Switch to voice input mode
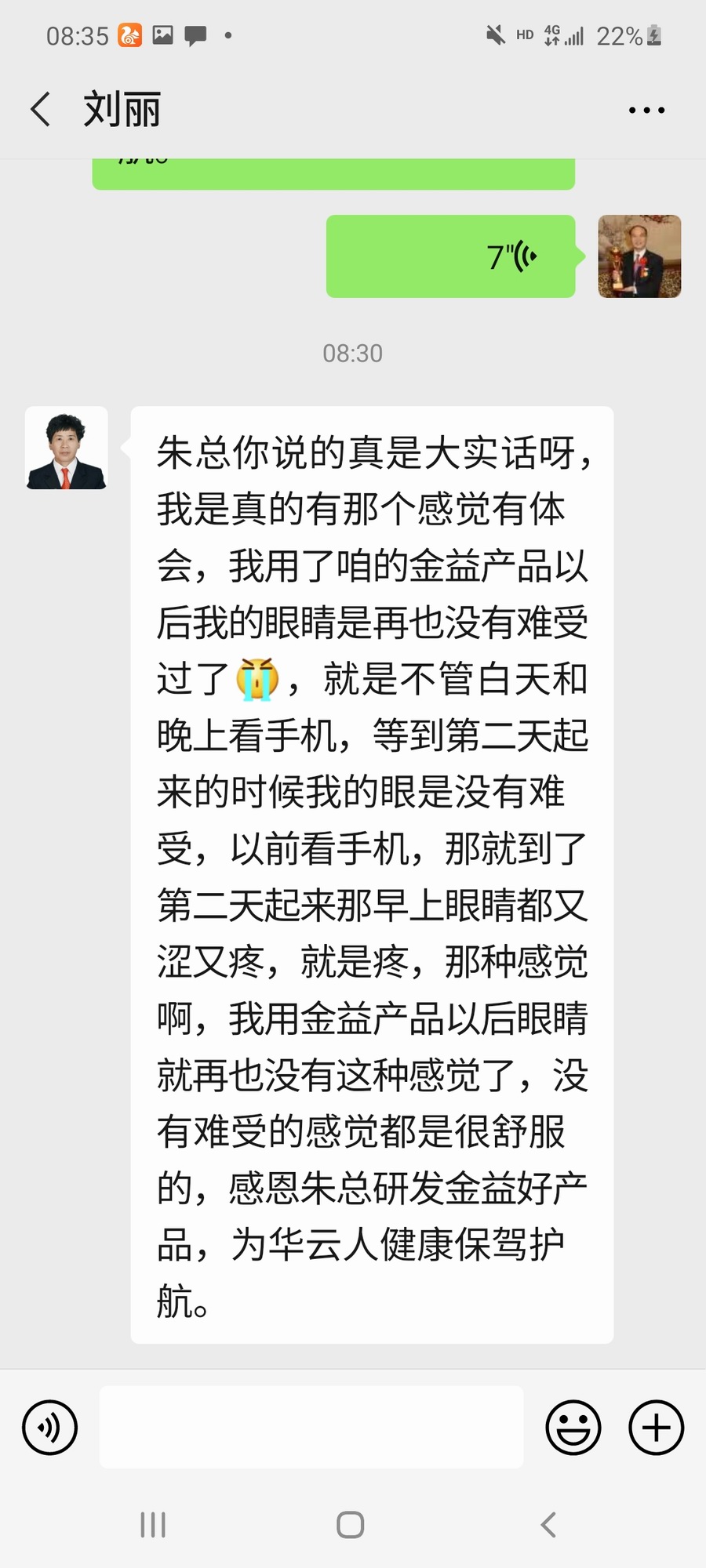This screenshot has width=706, height=1568. coord(50,1428)
